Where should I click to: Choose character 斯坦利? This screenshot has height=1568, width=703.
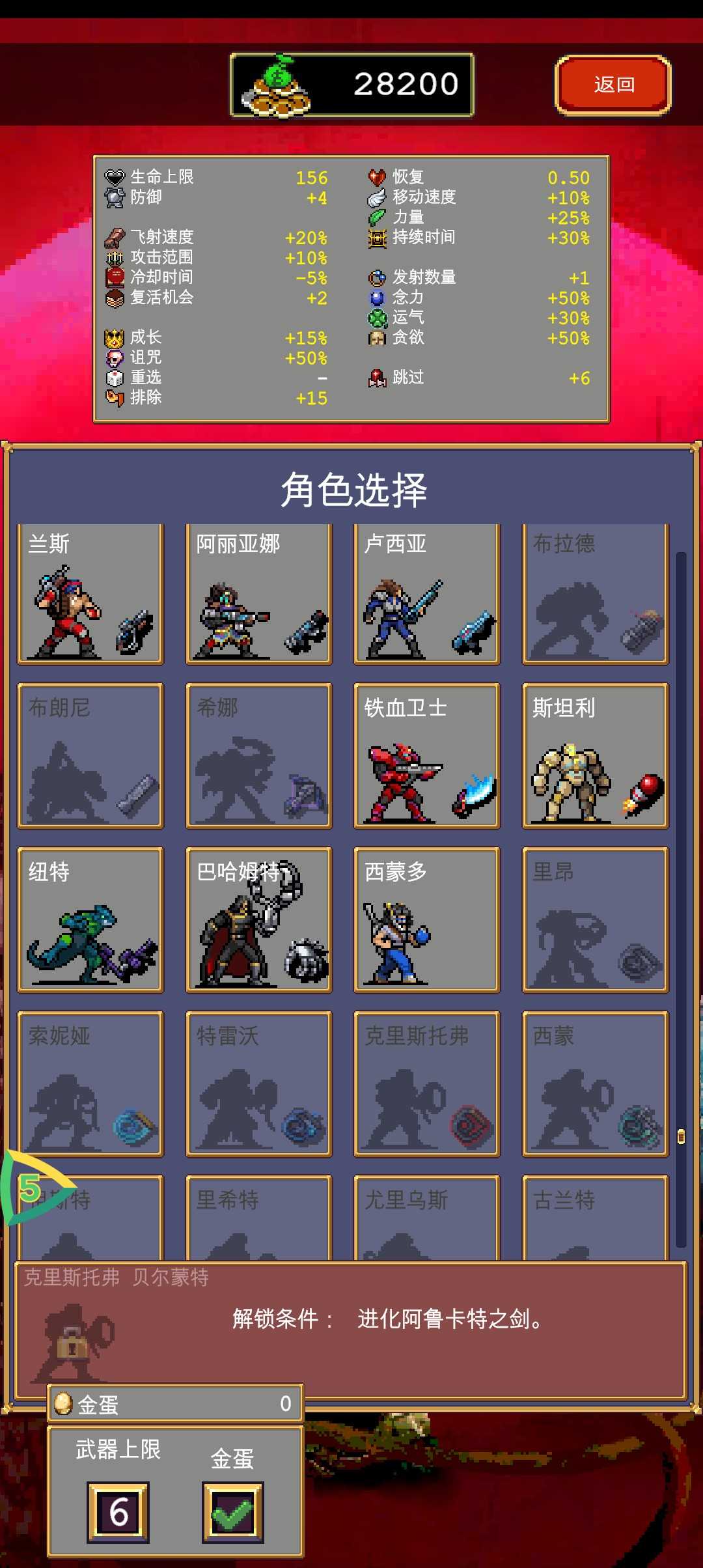pos(595,755)
